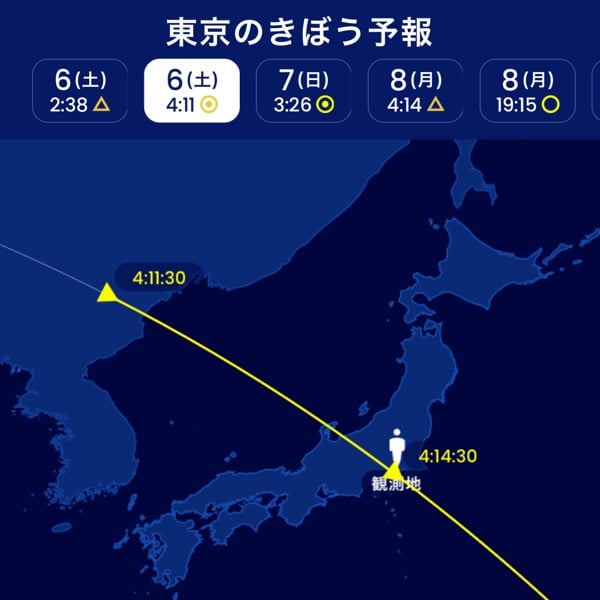The image size is (600, 600).
Task: Choose the Monday 8th 19:15 pass
Action: click(x=528, y=90)
